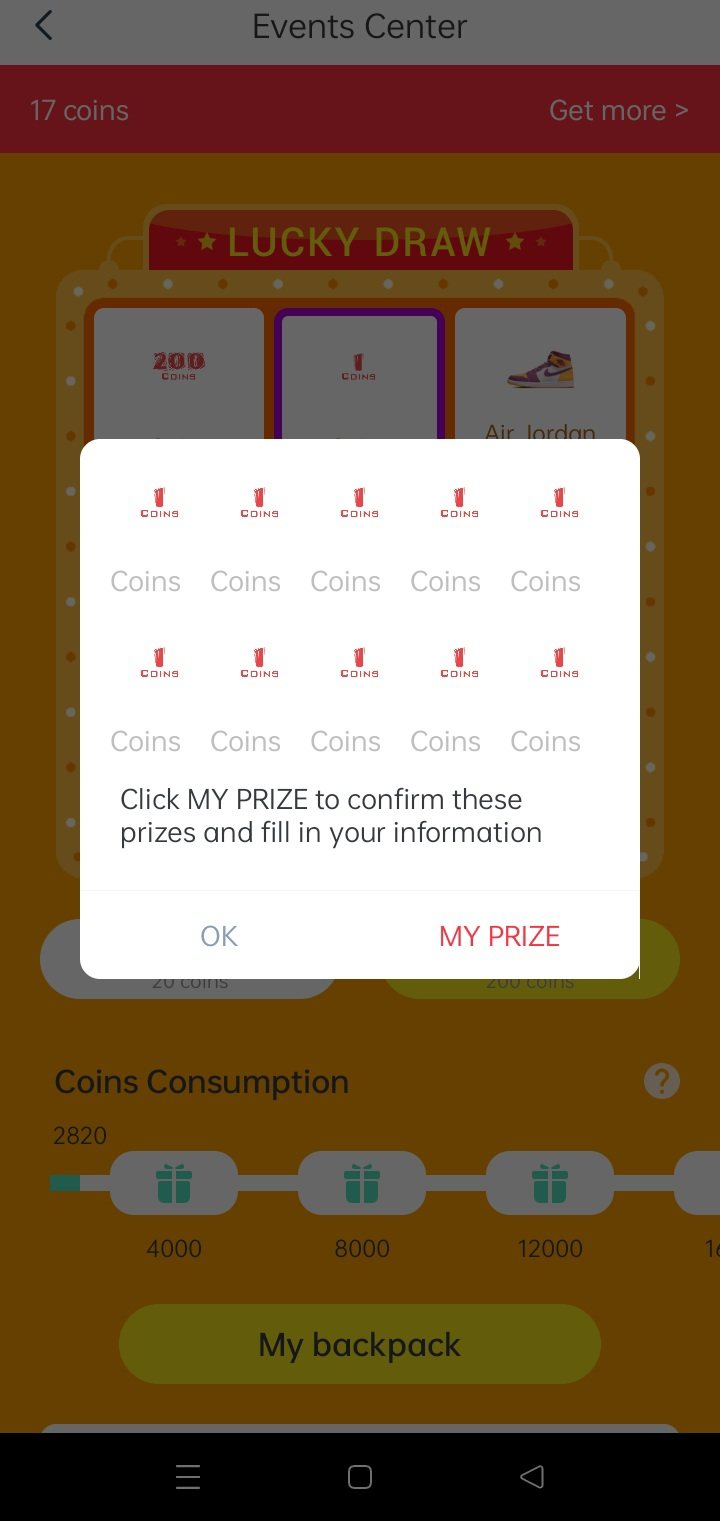Open the recent apps menu
The width and height of the screenshot is (720, 1521).
[x=188, y=1477]
